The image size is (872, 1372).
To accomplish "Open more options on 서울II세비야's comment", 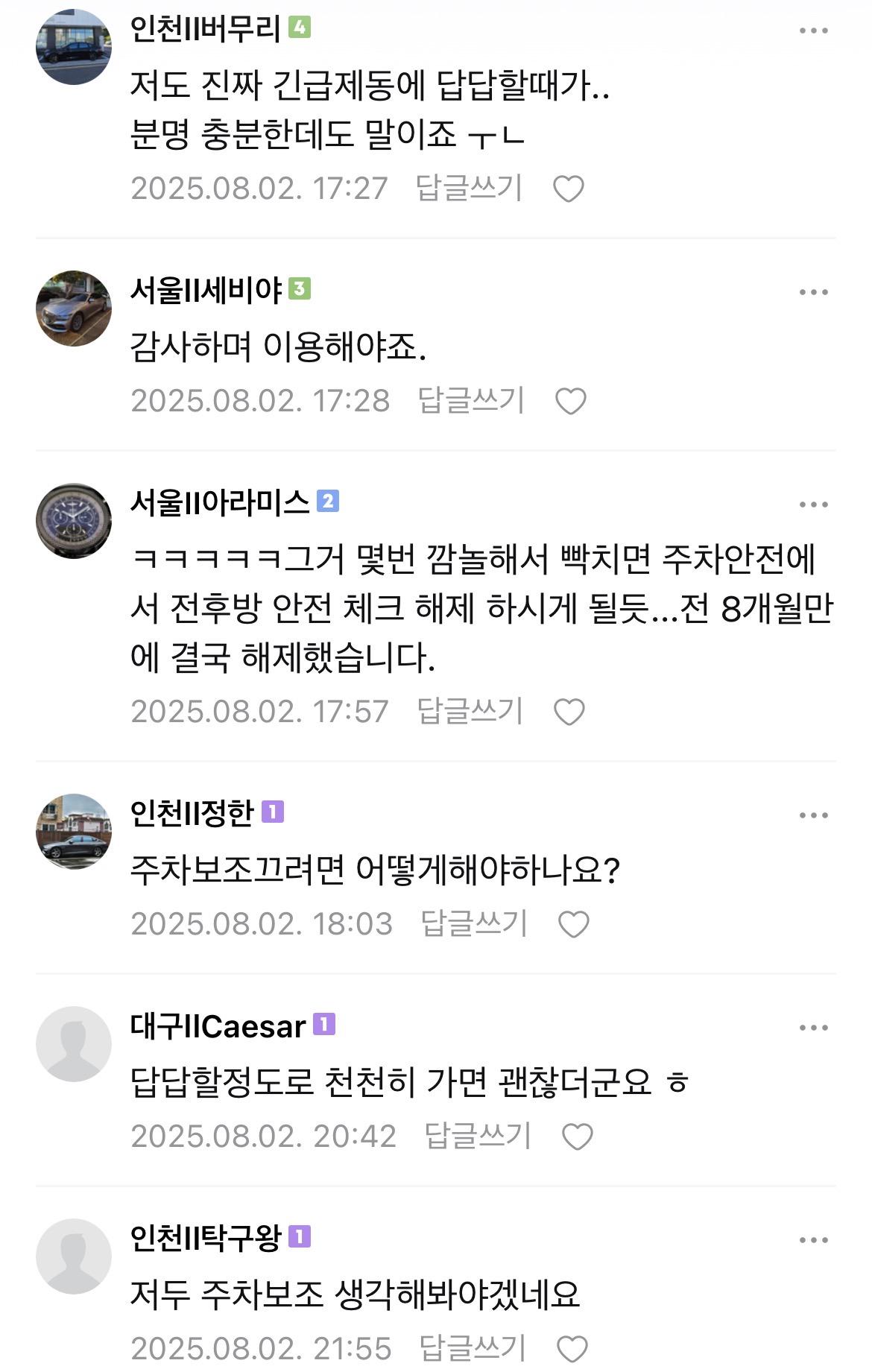I will pos(813,292).
